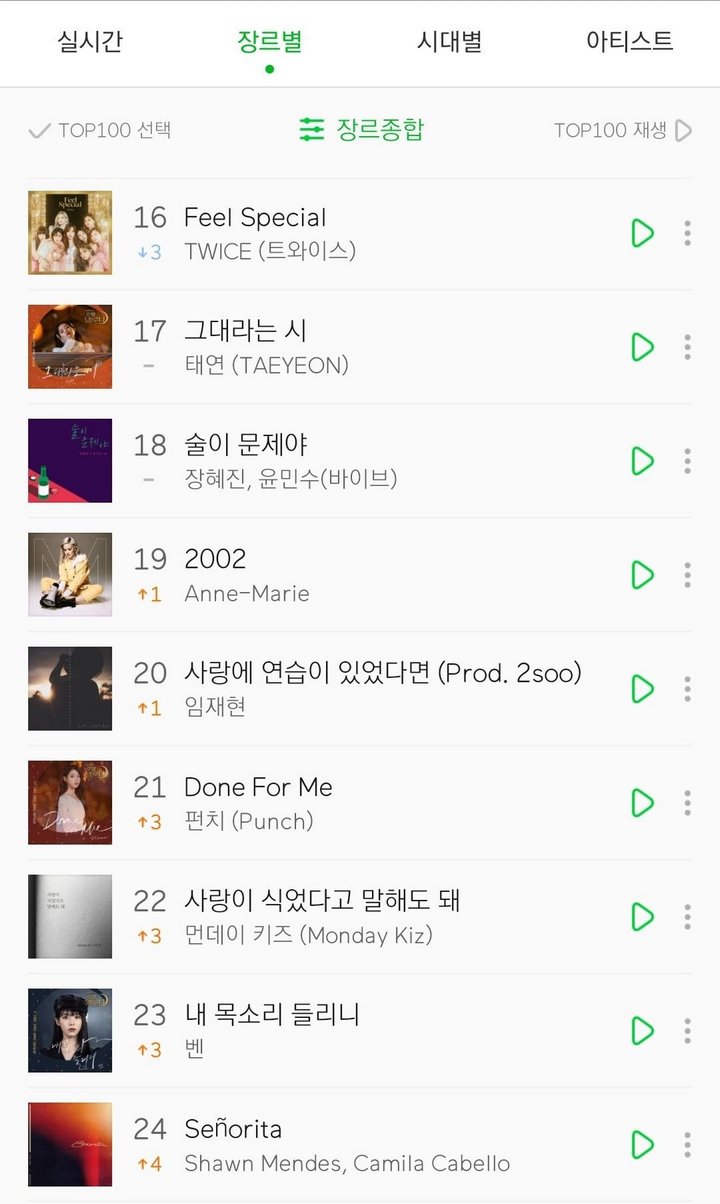Open more options for "Done For Me"
The height and width of the screenshot is (1204, 720).
(x=687, y=803)
